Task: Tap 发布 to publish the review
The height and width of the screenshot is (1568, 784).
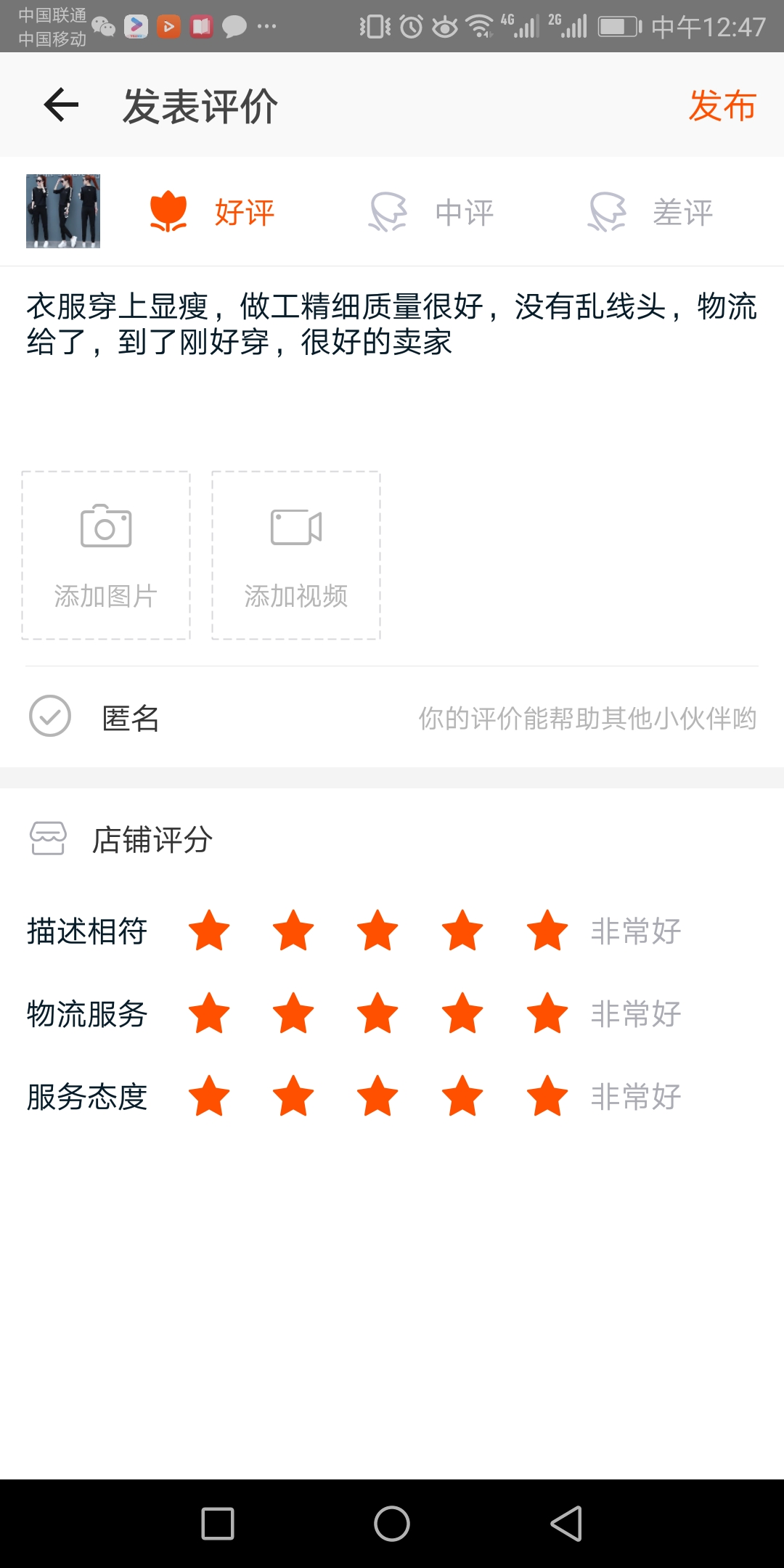Action: click(x=722, y=106)
